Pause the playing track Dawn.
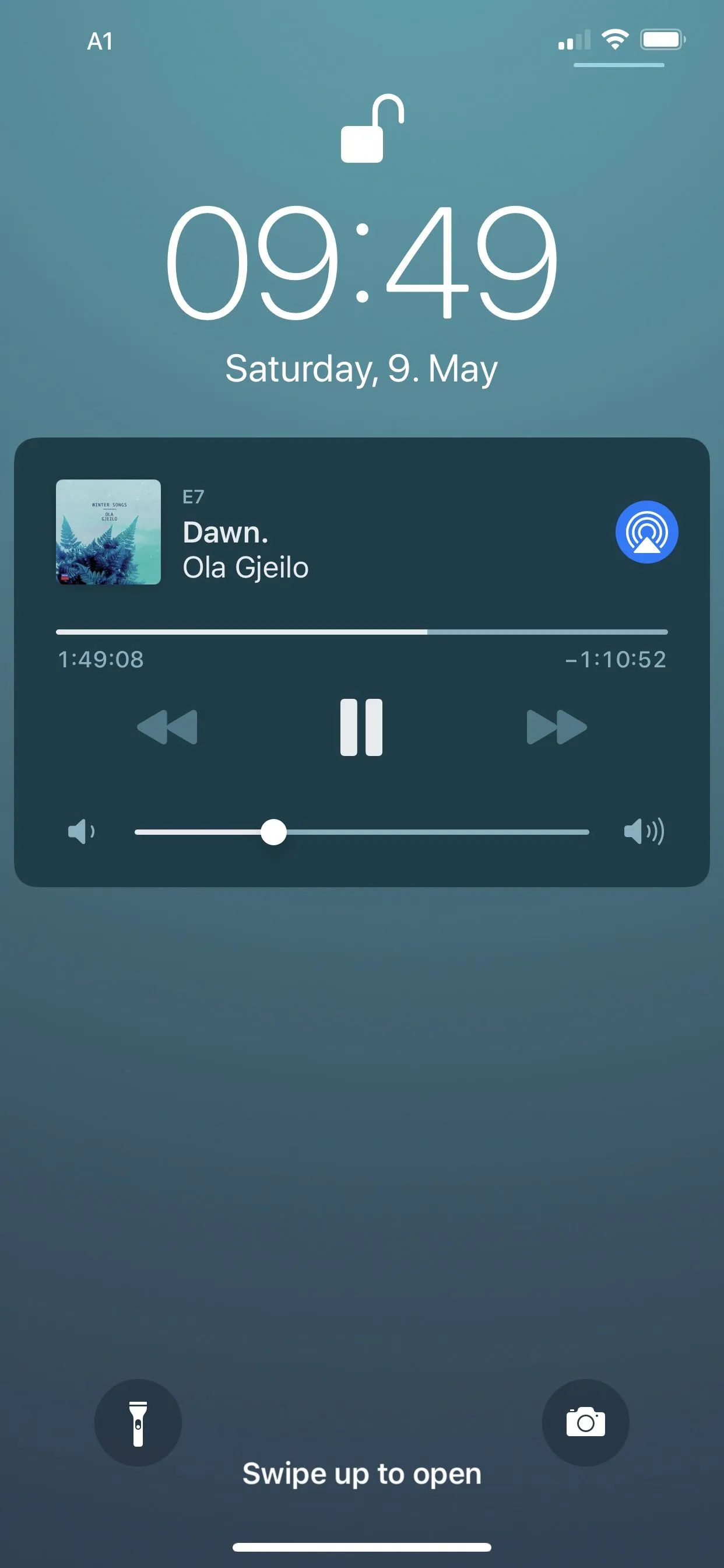The image size is (724, 1568). pos(361,727)
